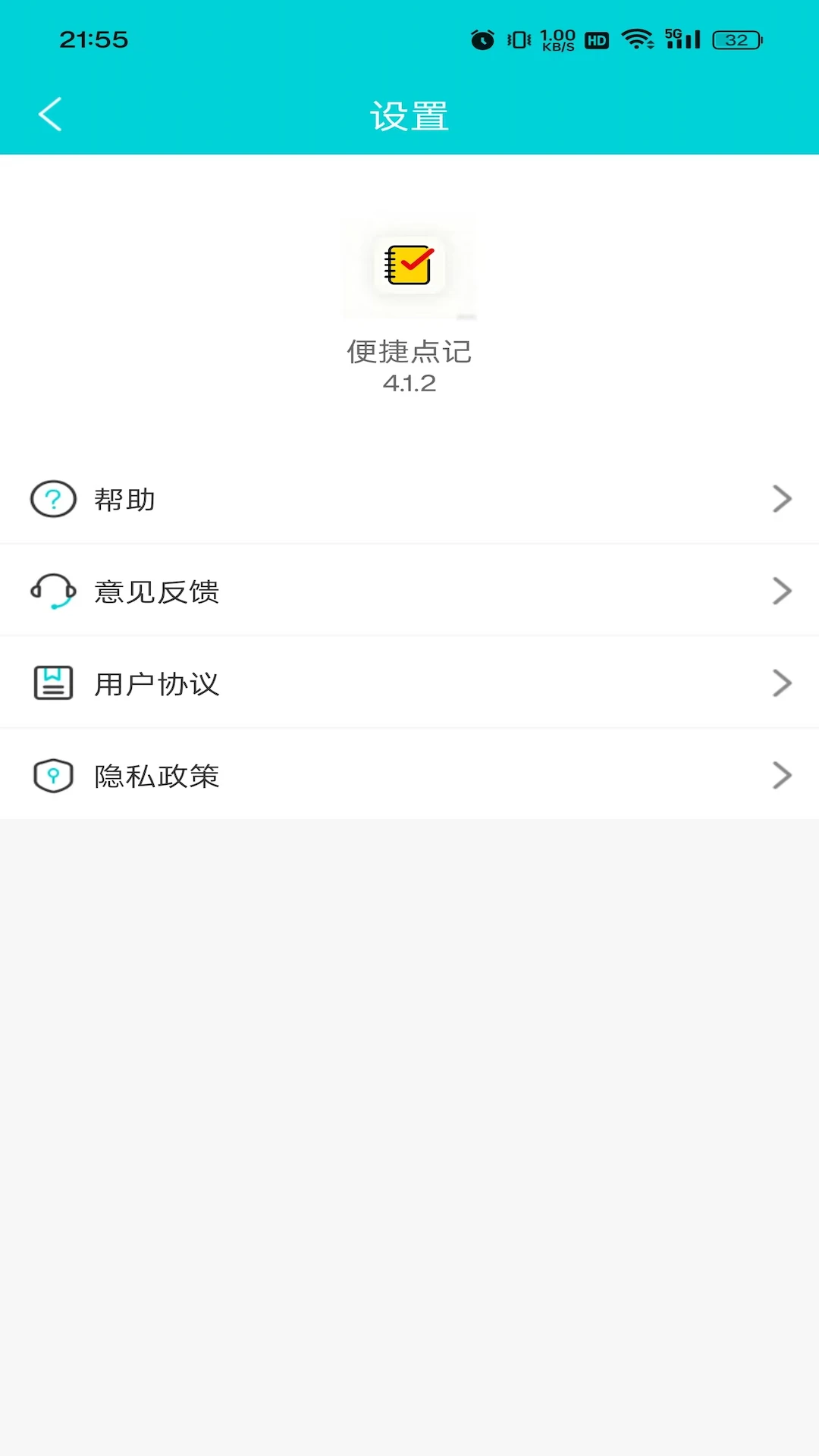819x1456 pixels.
Task: Click the Wi-Fi status bar icon
Action: pos(635,38)
